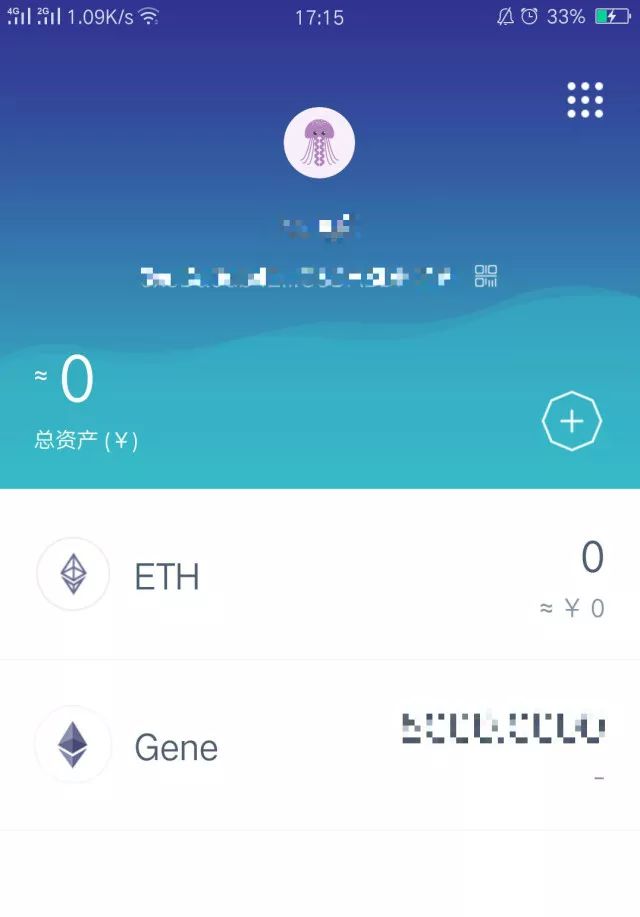Show the wallet address QR code
The image size is (640, 917).
[486, 276]
